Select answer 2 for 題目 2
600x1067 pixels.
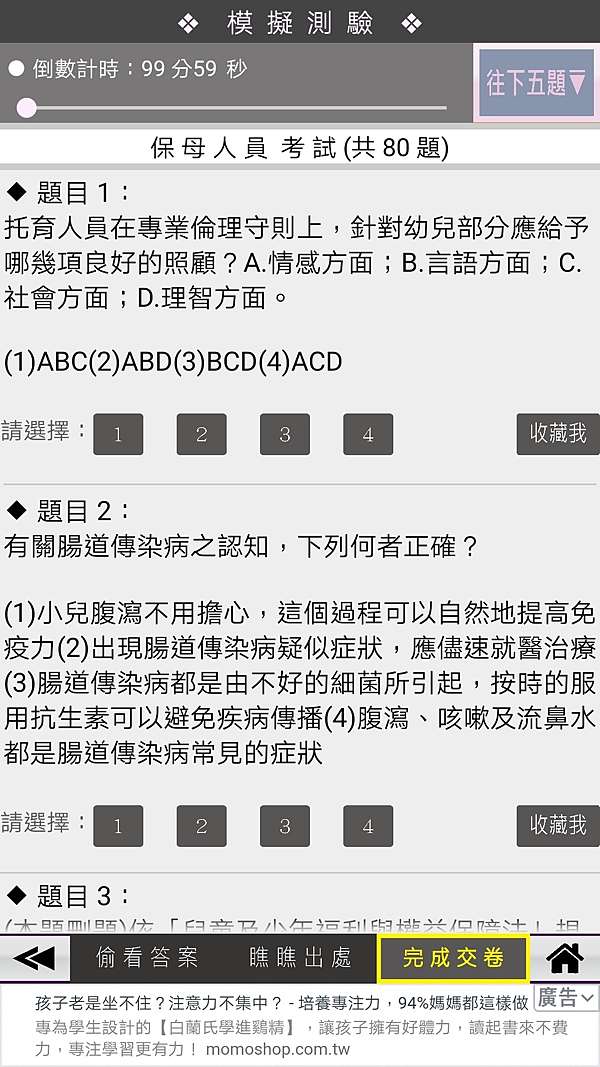pyautogui.click(x=201, y=826)
